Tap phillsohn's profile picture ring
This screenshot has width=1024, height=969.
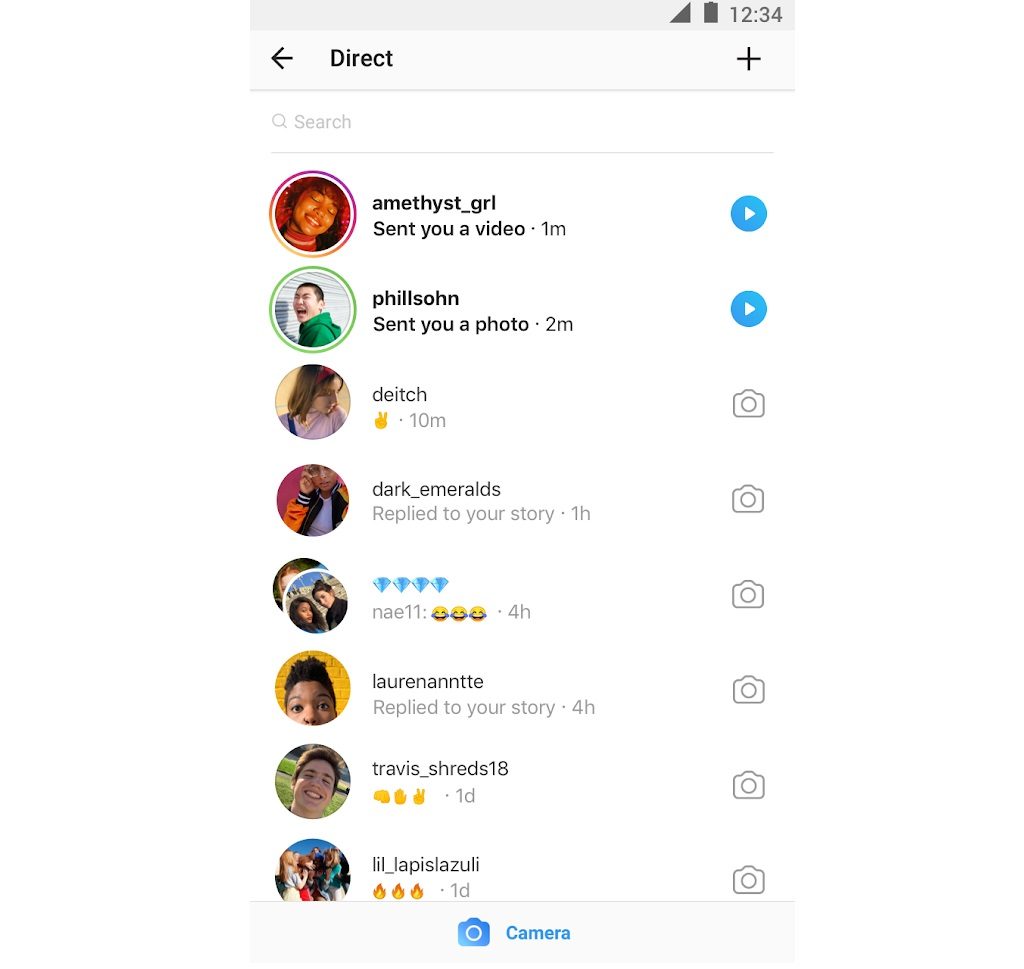[x=313, y=309]
